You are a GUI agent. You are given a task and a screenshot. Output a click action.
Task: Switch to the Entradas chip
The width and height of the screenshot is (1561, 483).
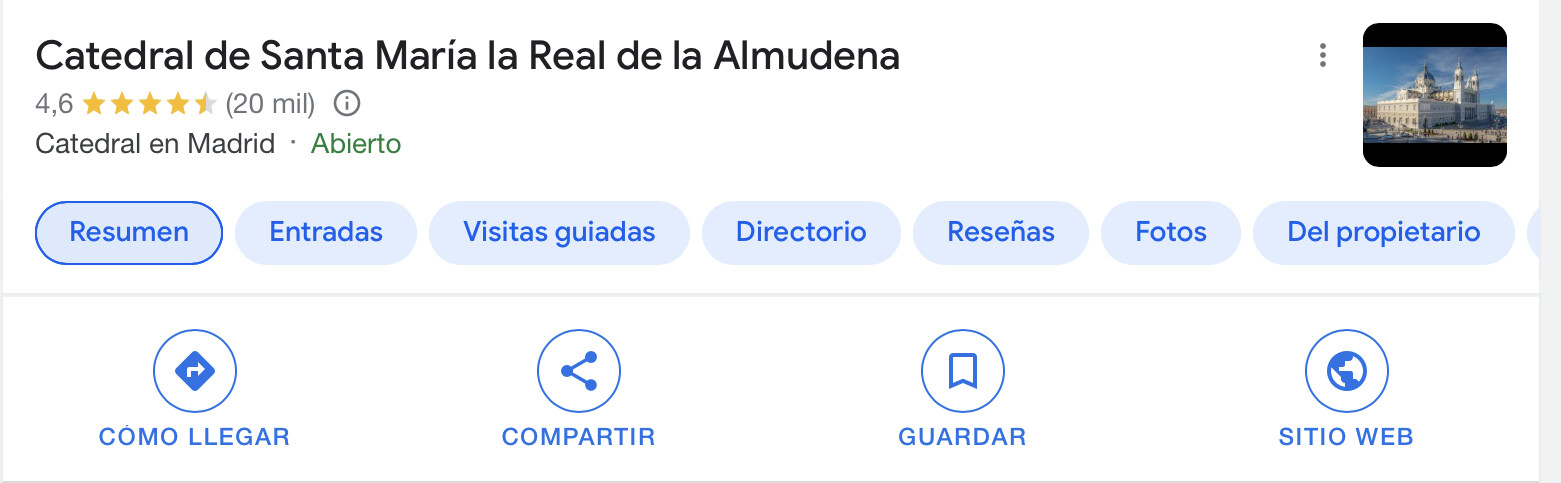[x=326, y=233]
